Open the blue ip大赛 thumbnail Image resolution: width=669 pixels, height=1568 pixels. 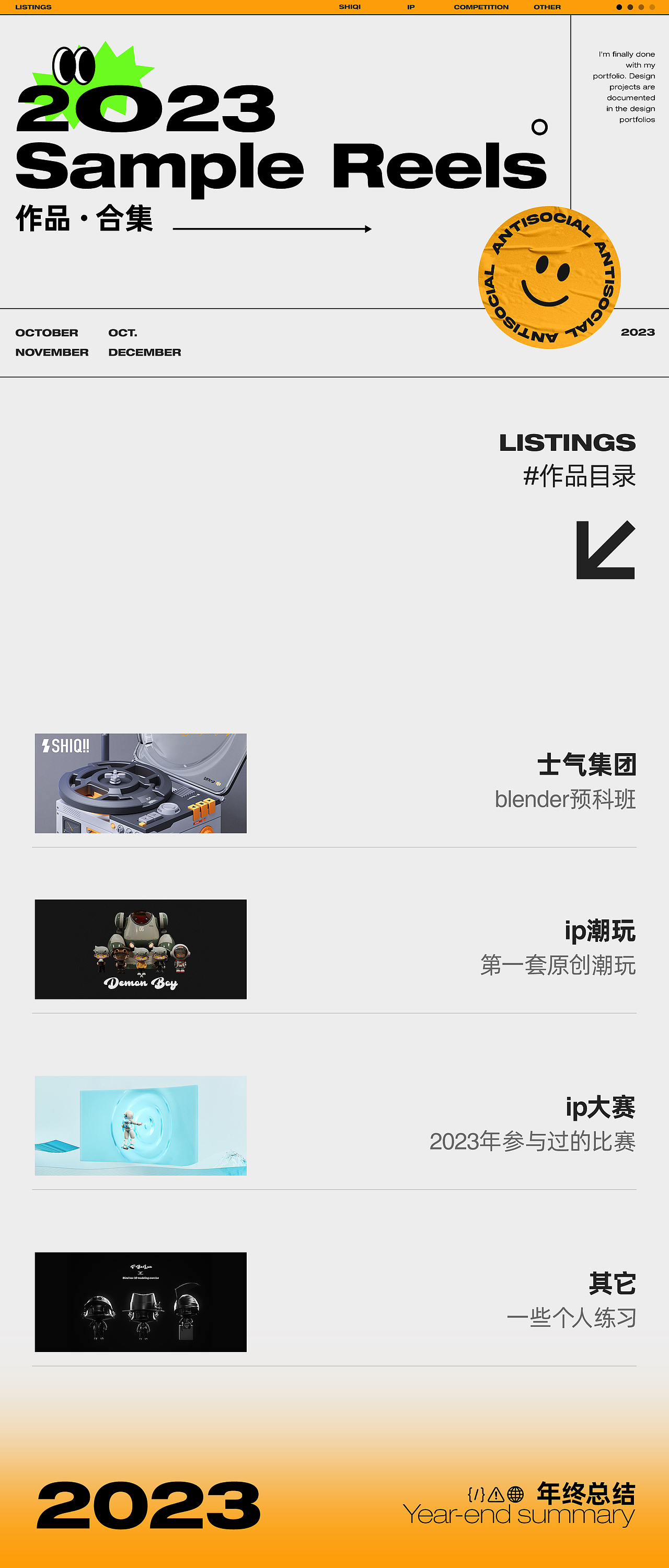141,1127
